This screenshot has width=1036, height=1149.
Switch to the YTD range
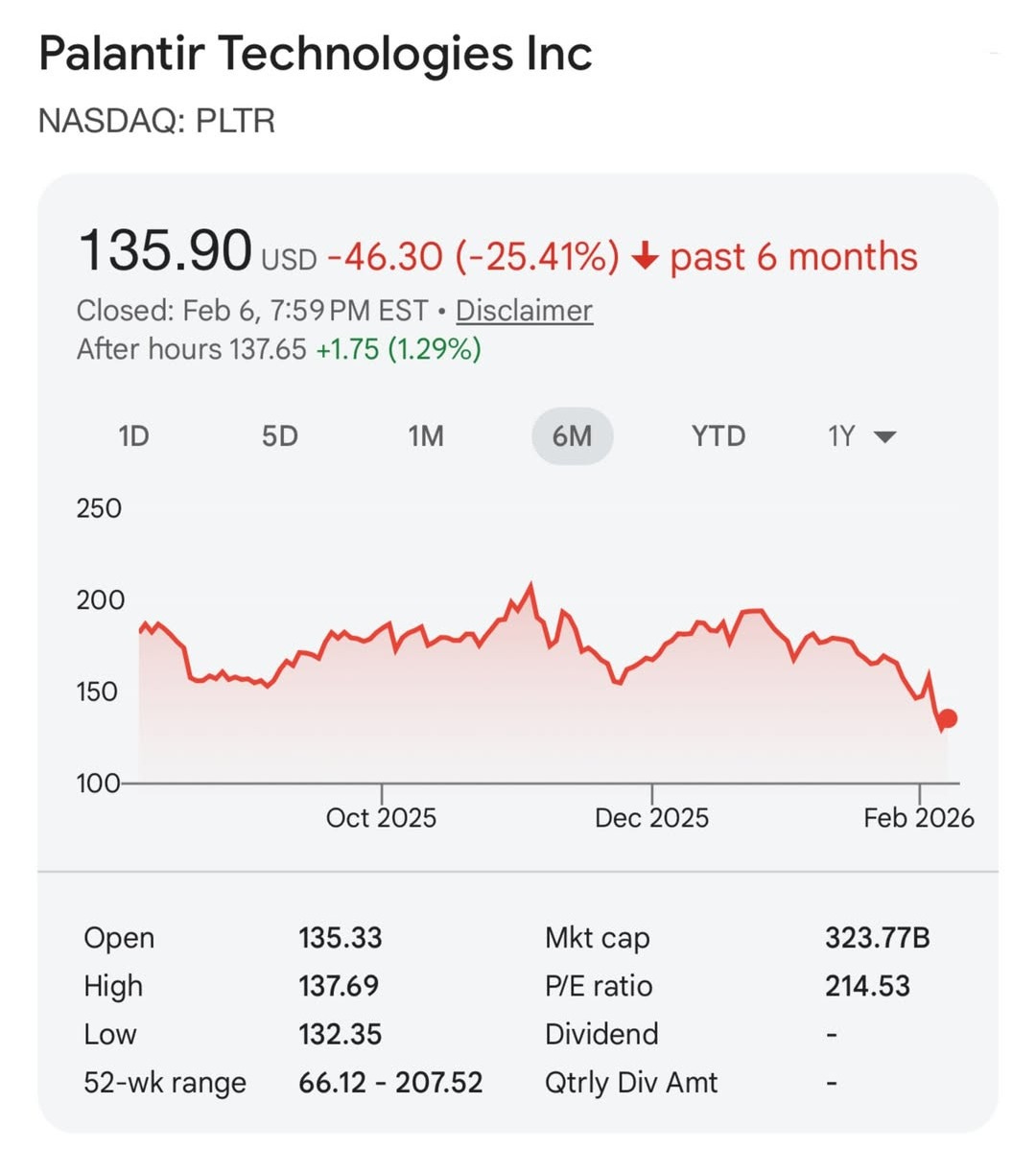[718, 436]
